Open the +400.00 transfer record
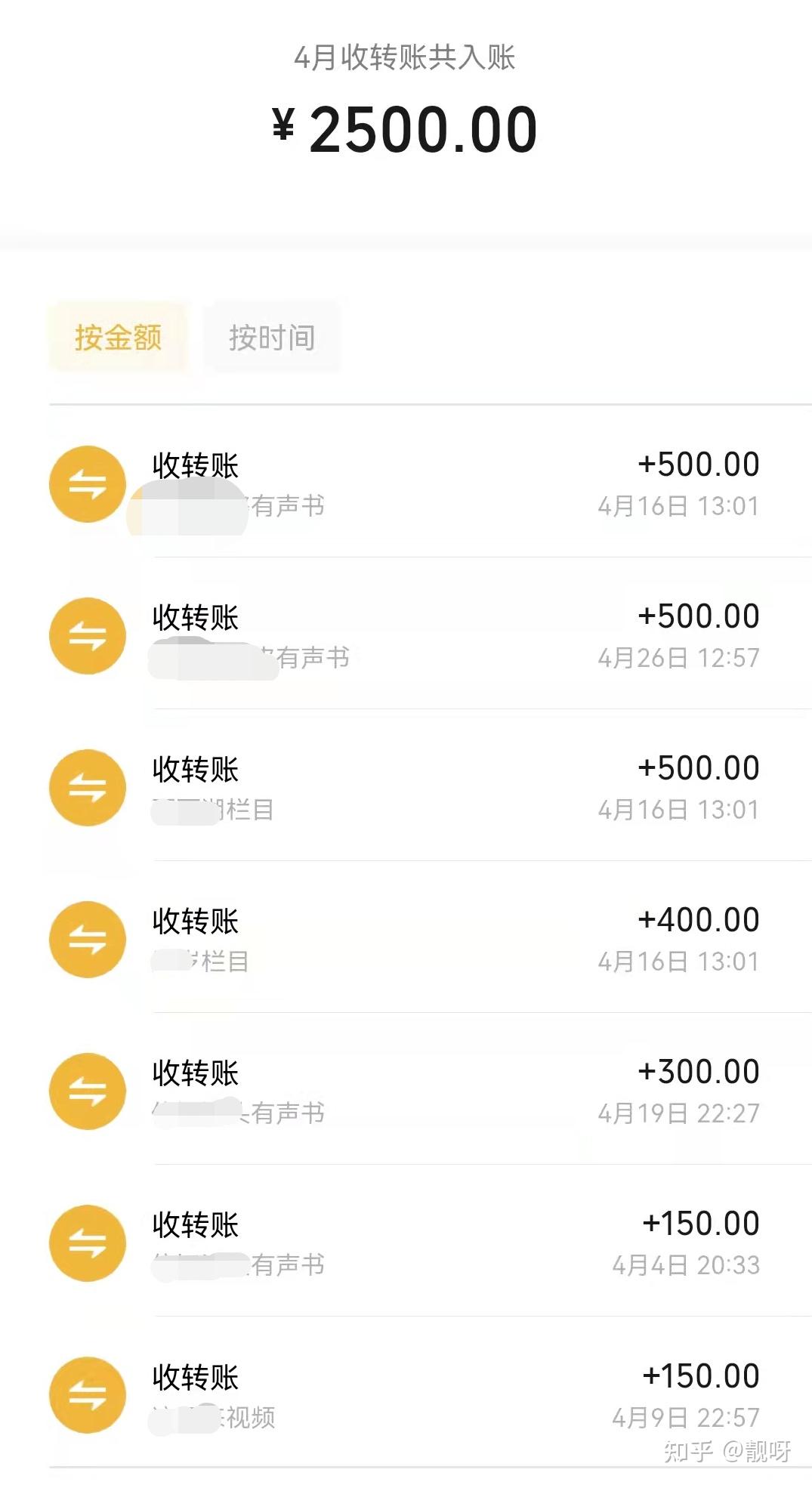This screenshot has width=812, height=1485. [x=431, y=938]
